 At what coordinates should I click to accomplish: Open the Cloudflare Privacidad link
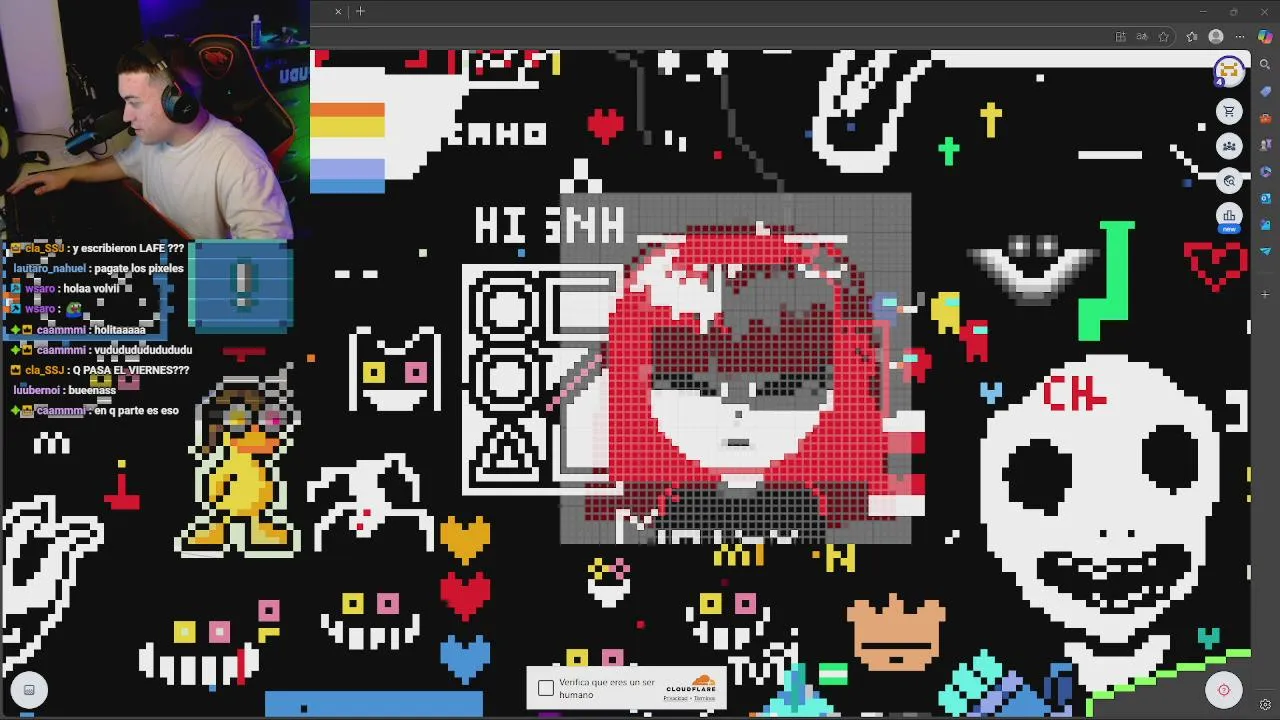point(674,698)
